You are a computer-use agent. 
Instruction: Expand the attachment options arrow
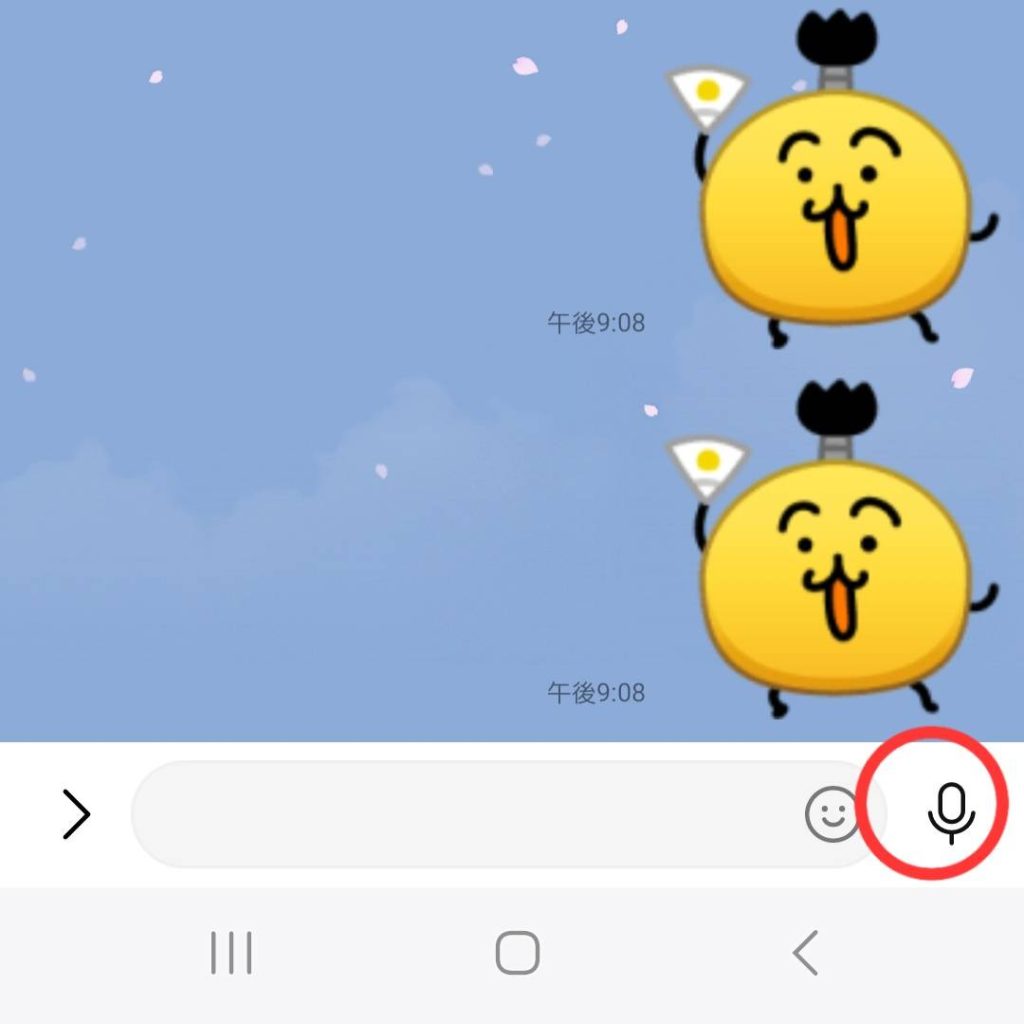(x=76, y=814)
